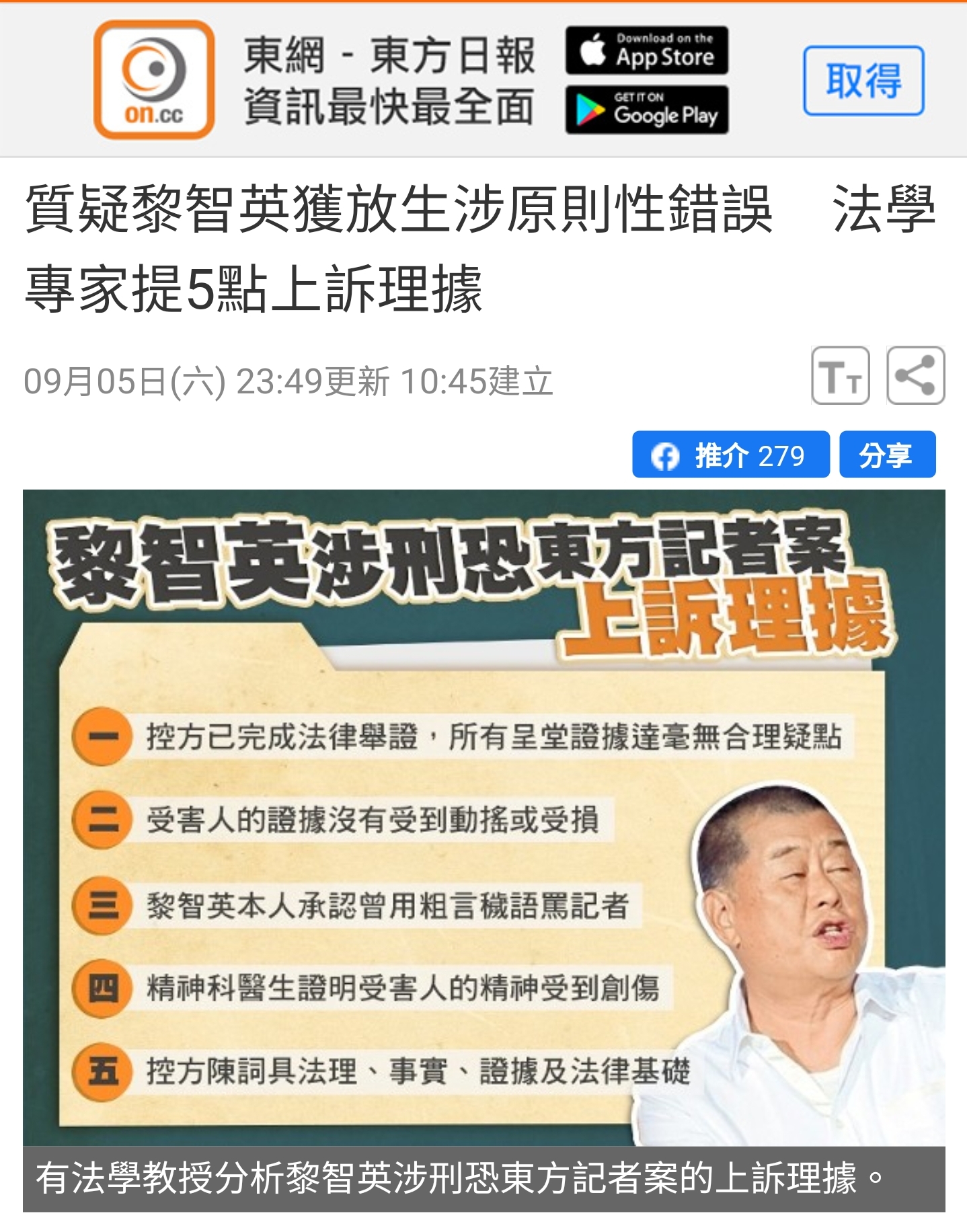The width and height of the screenshot is (967, 1232).
Task: Recommend article on Facebook (推介)
Action: click(730, 455)
